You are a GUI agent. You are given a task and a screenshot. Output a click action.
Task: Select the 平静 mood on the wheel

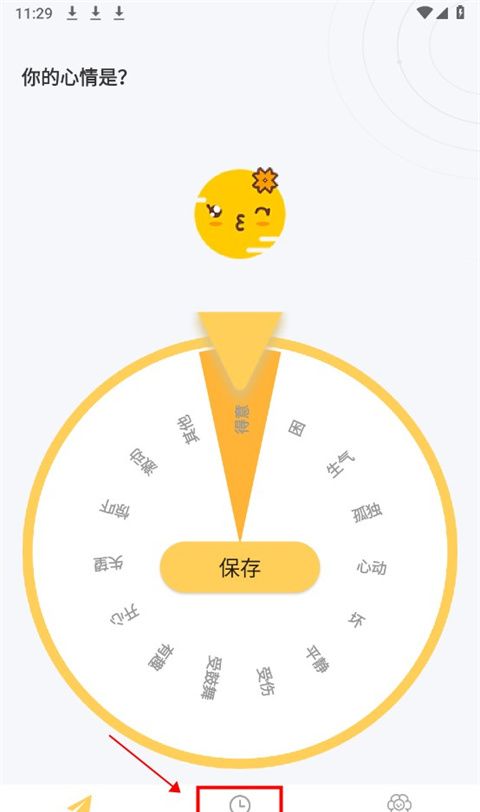click(x=316, y=659)
